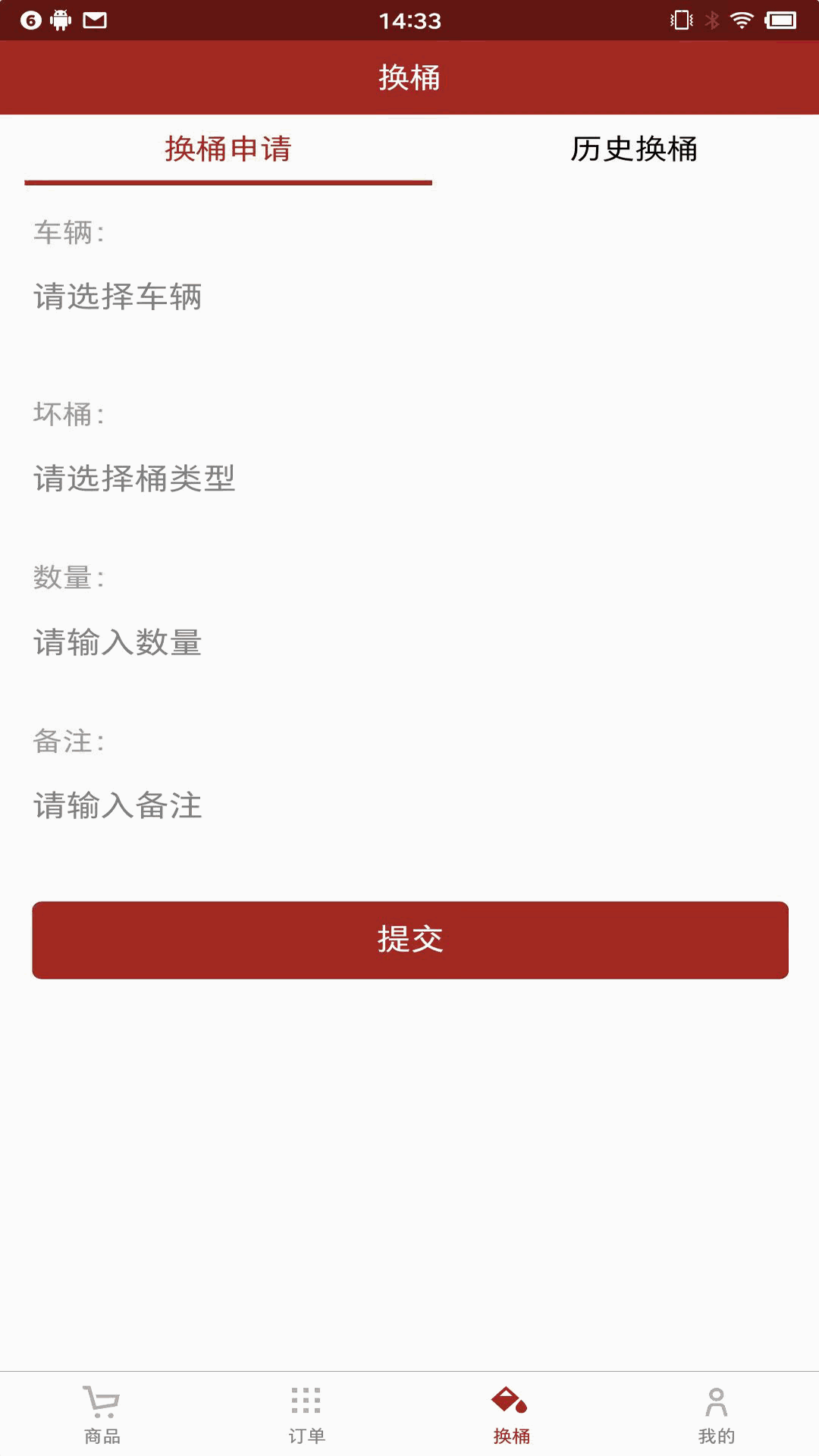
Task: Go to the 商品 tab
Action: pos(102,1414)
